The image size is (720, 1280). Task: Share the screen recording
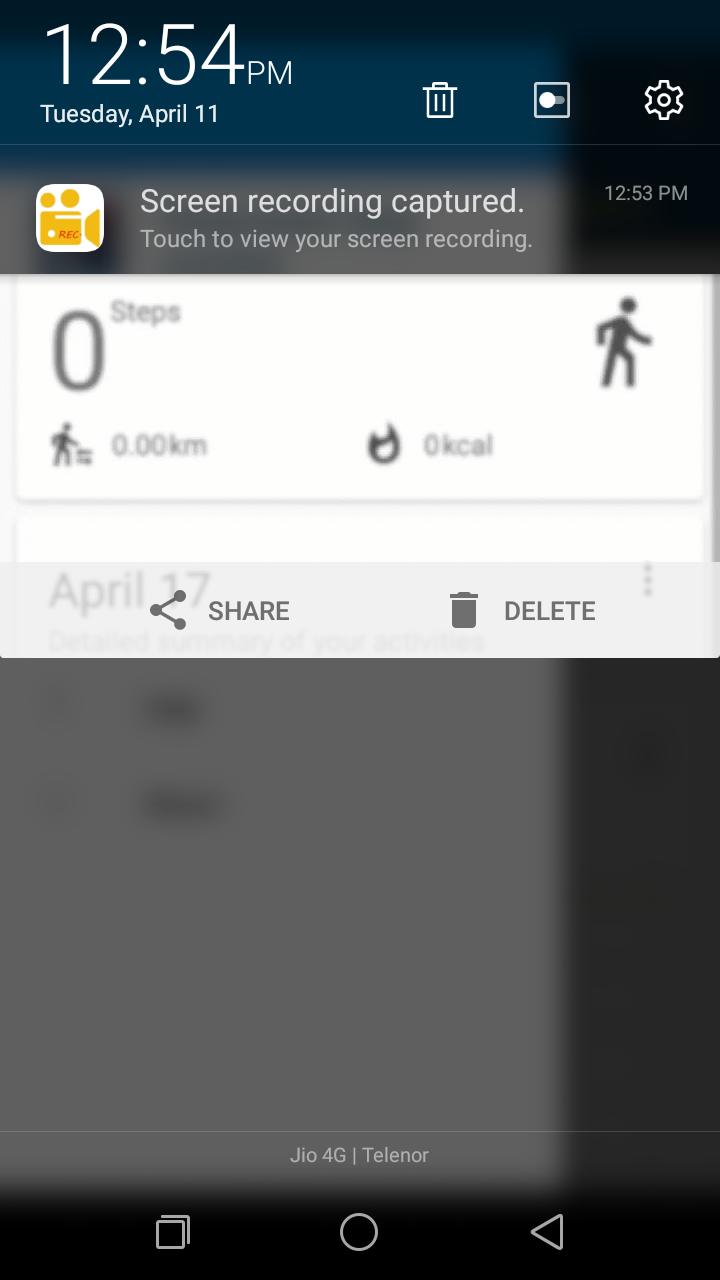coord(220,611)
